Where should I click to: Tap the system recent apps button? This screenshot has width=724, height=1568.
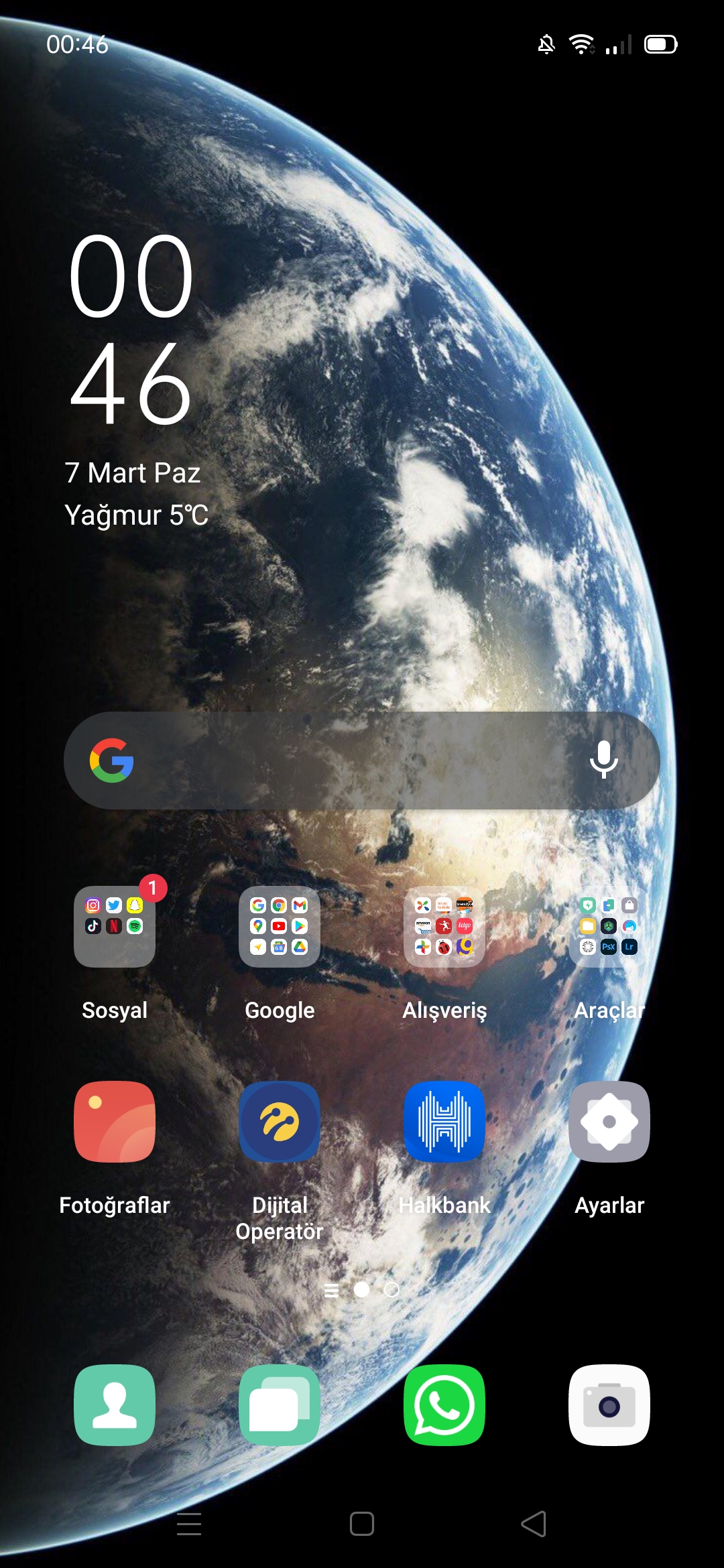(x=189, y=1524)
